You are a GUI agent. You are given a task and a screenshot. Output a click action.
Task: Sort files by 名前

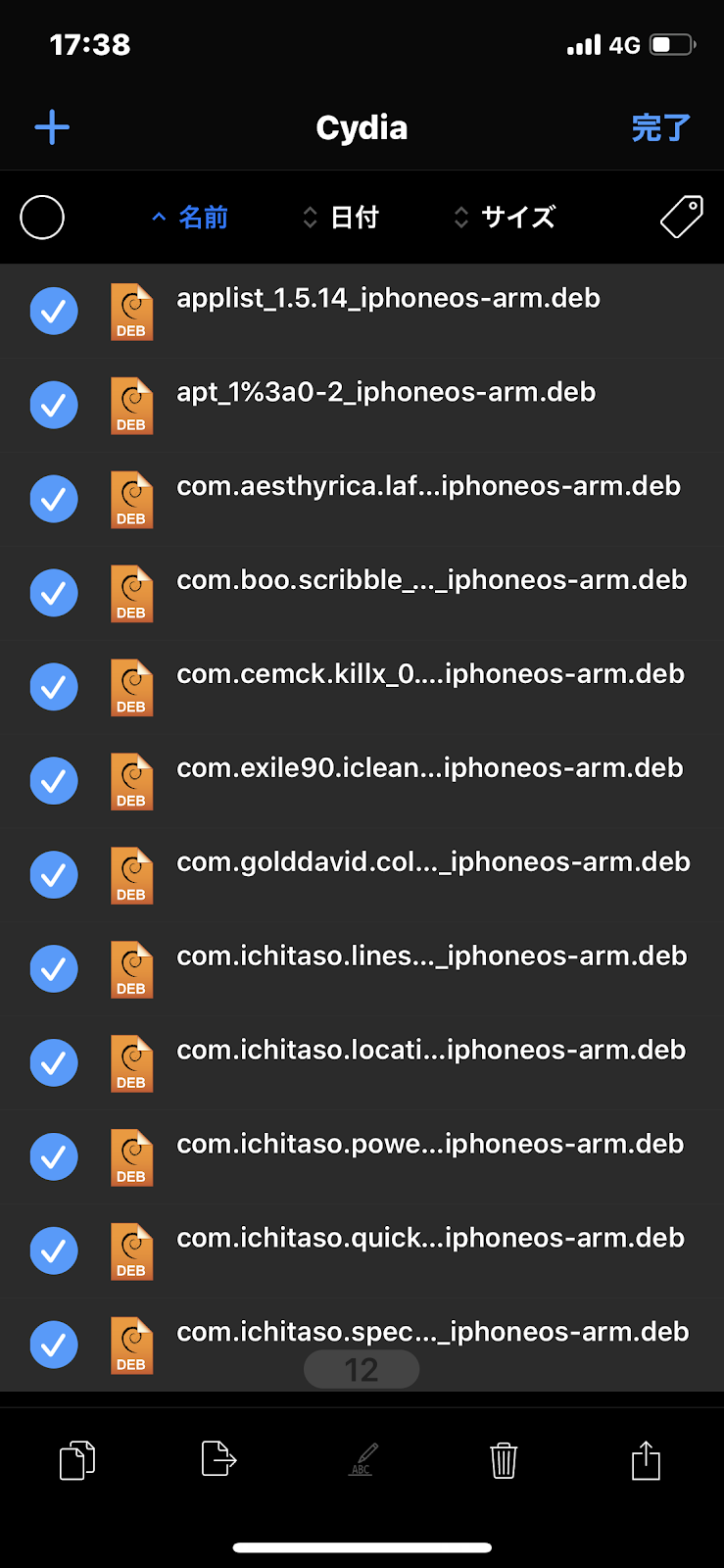pos(190,218)
